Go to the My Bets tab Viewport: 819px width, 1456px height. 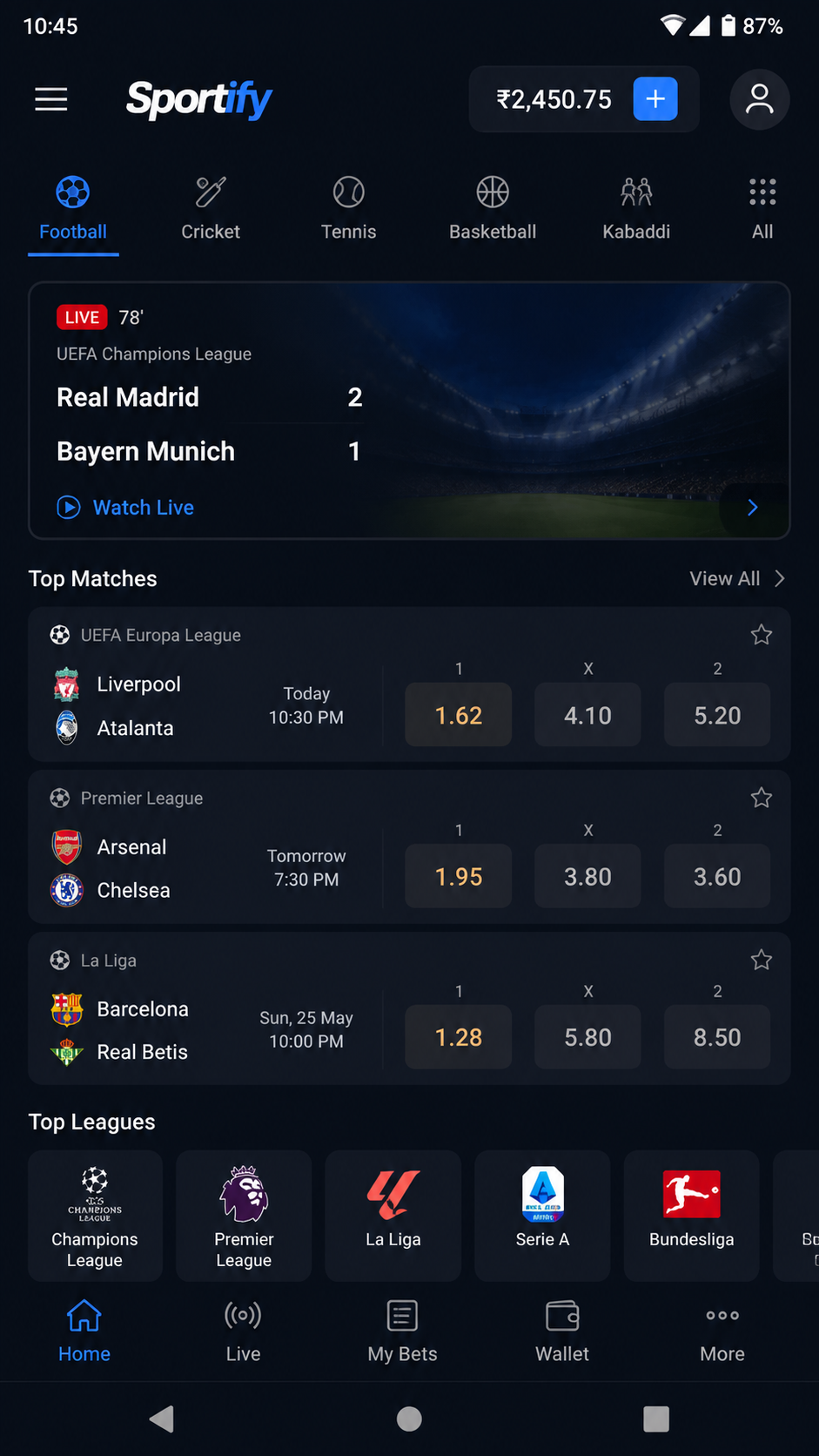pos(403,1331)
